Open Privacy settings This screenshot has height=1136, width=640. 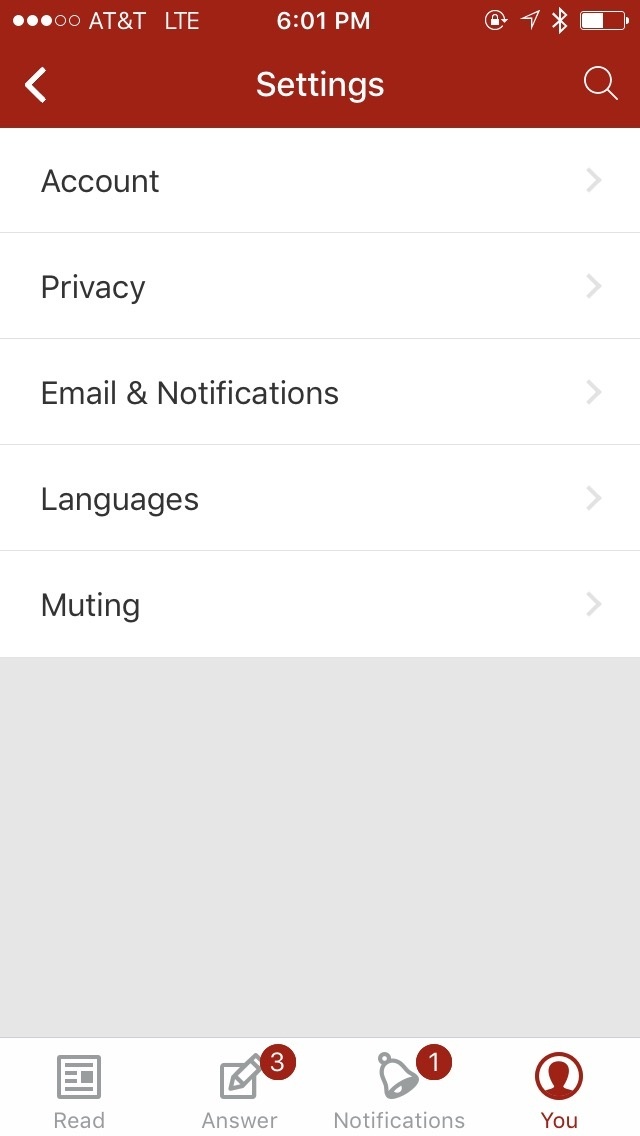[320, 287]
